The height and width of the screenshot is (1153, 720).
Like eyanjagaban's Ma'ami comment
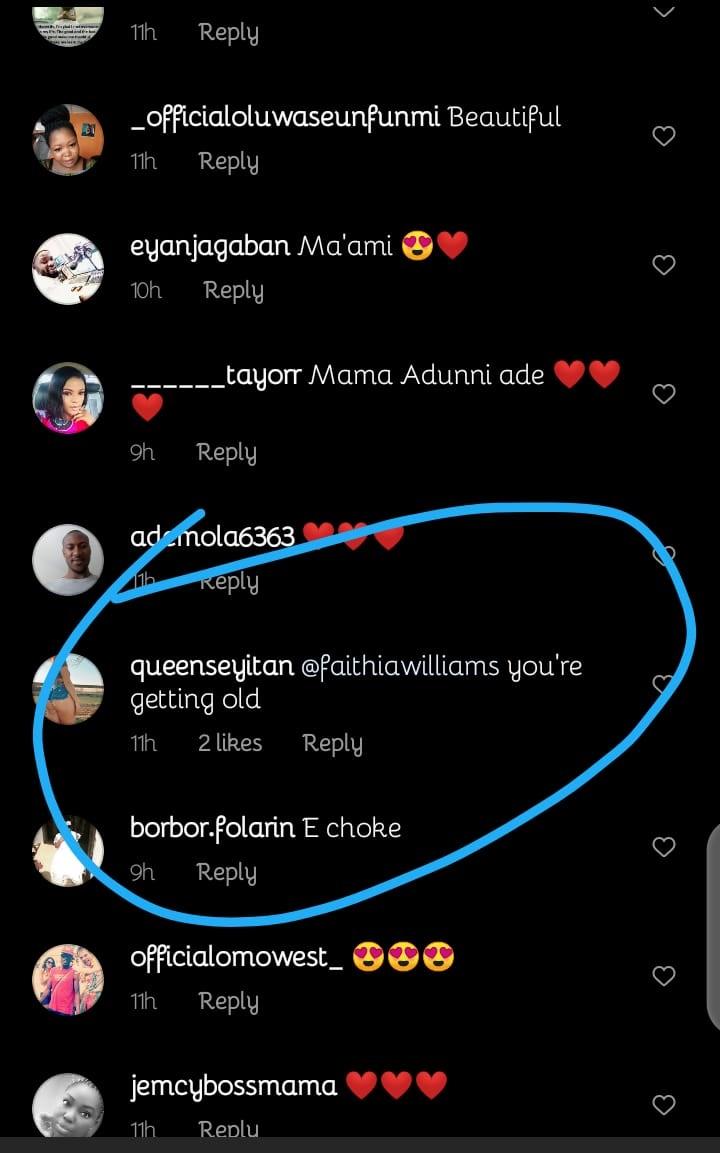tap(663, 265)
